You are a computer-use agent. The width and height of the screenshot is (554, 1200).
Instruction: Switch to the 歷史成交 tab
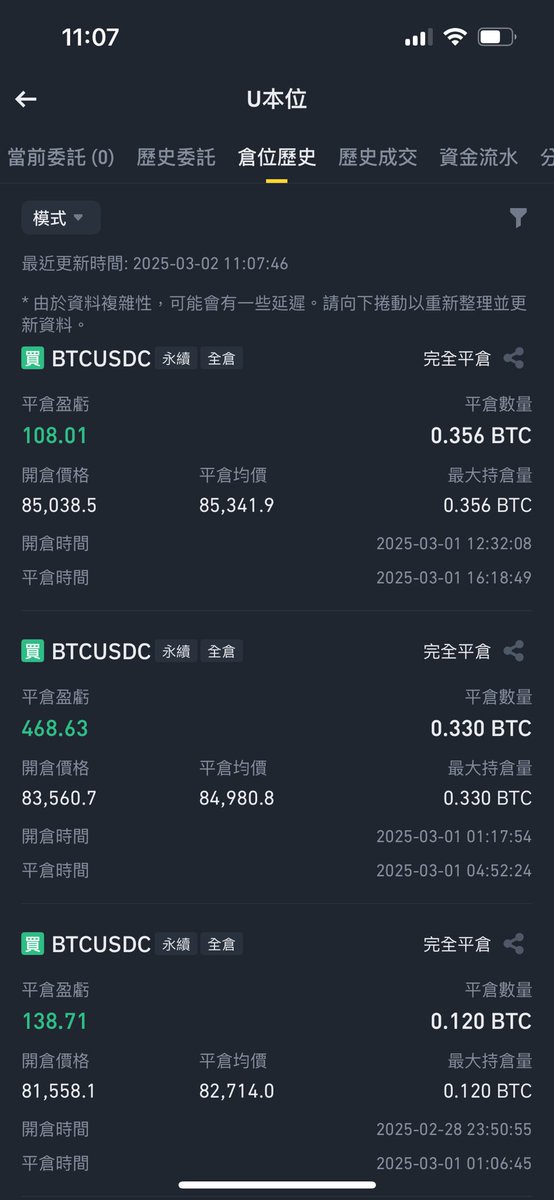click(x=378, y=157)
